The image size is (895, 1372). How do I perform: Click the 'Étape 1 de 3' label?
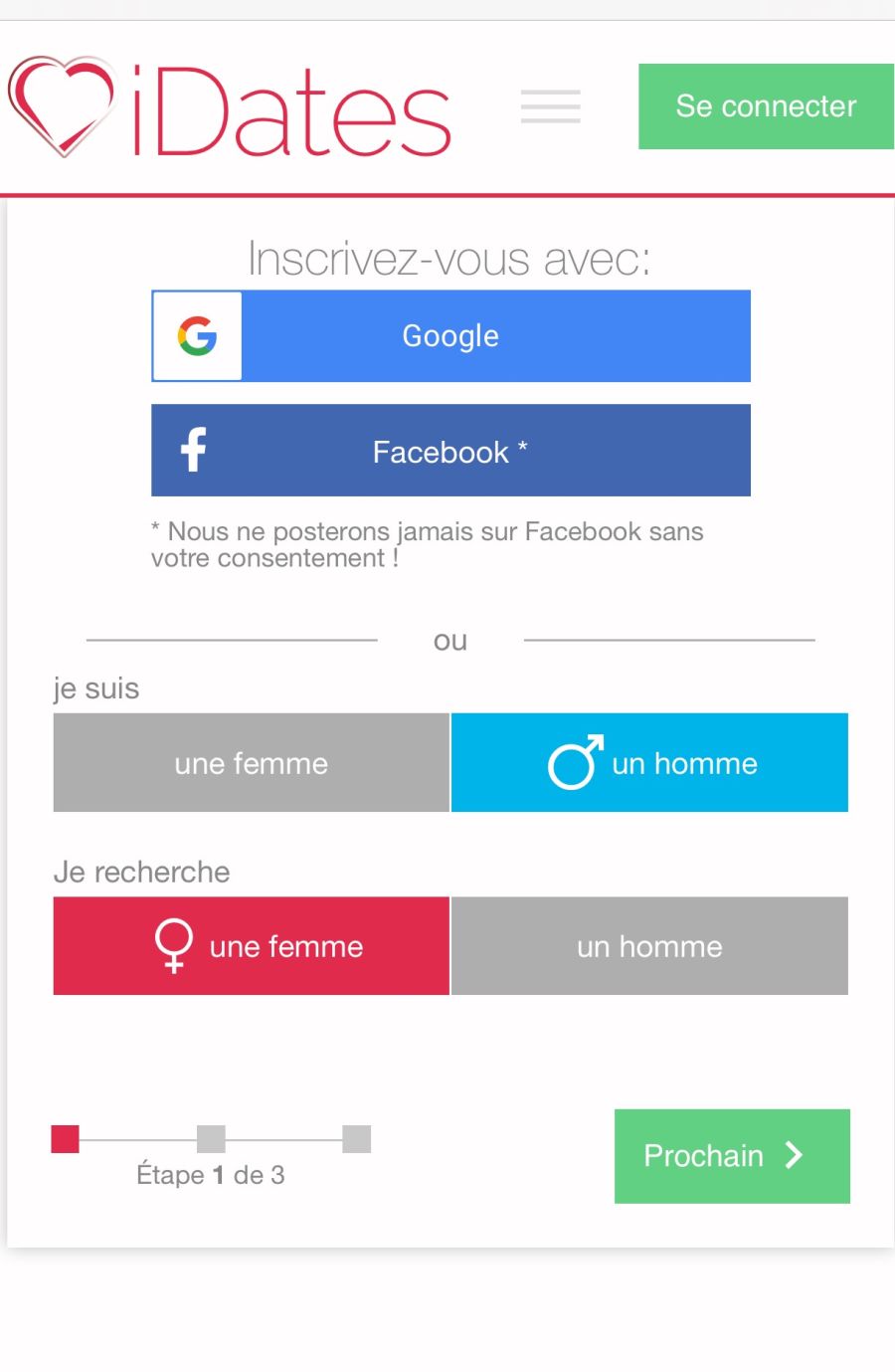click(x=210, y=1175)
